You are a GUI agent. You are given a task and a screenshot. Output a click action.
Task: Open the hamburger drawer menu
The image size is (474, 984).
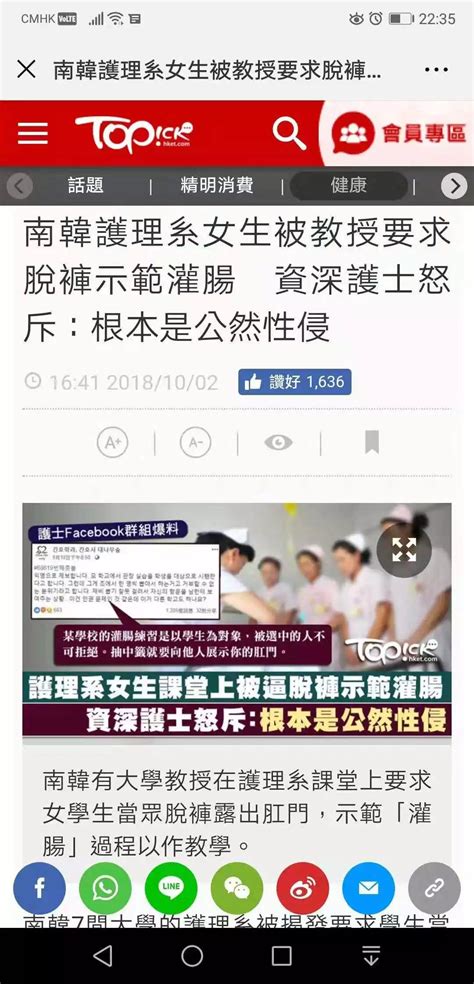[33, 134]
